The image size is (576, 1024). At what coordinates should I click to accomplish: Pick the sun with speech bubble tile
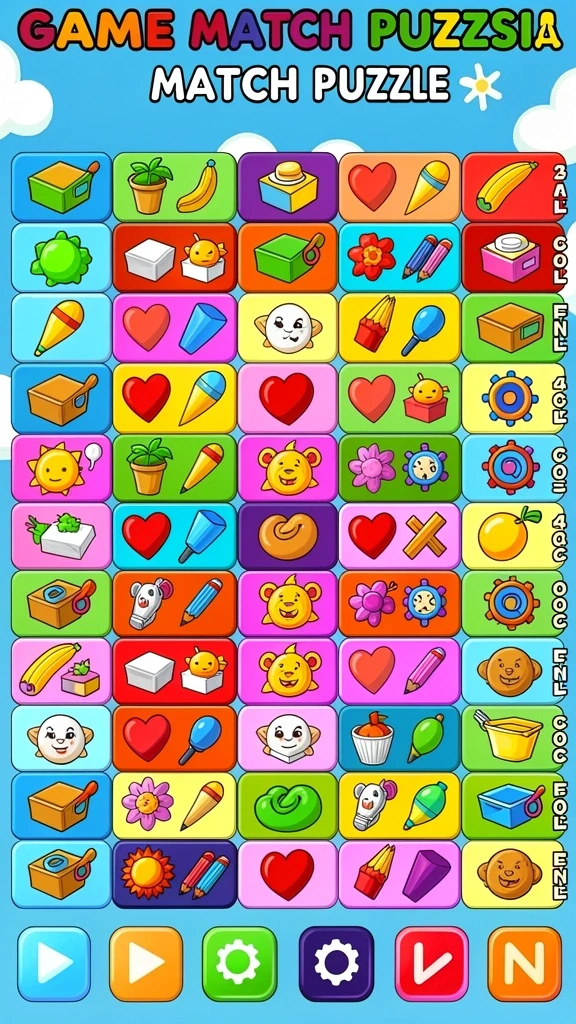[61, 468]
